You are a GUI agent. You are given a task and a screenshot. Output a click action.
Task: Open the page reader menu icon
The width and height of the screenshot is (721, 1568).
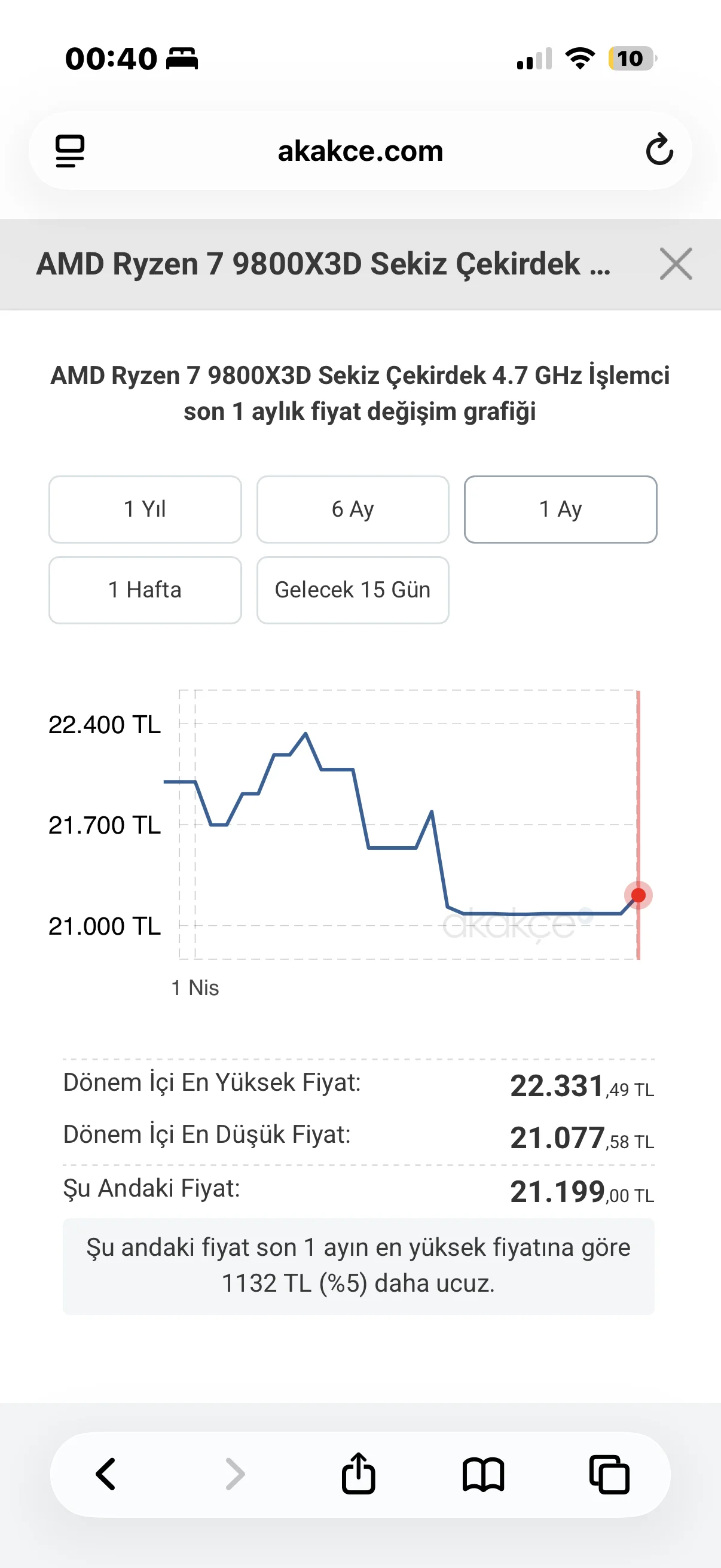point(70,150)
